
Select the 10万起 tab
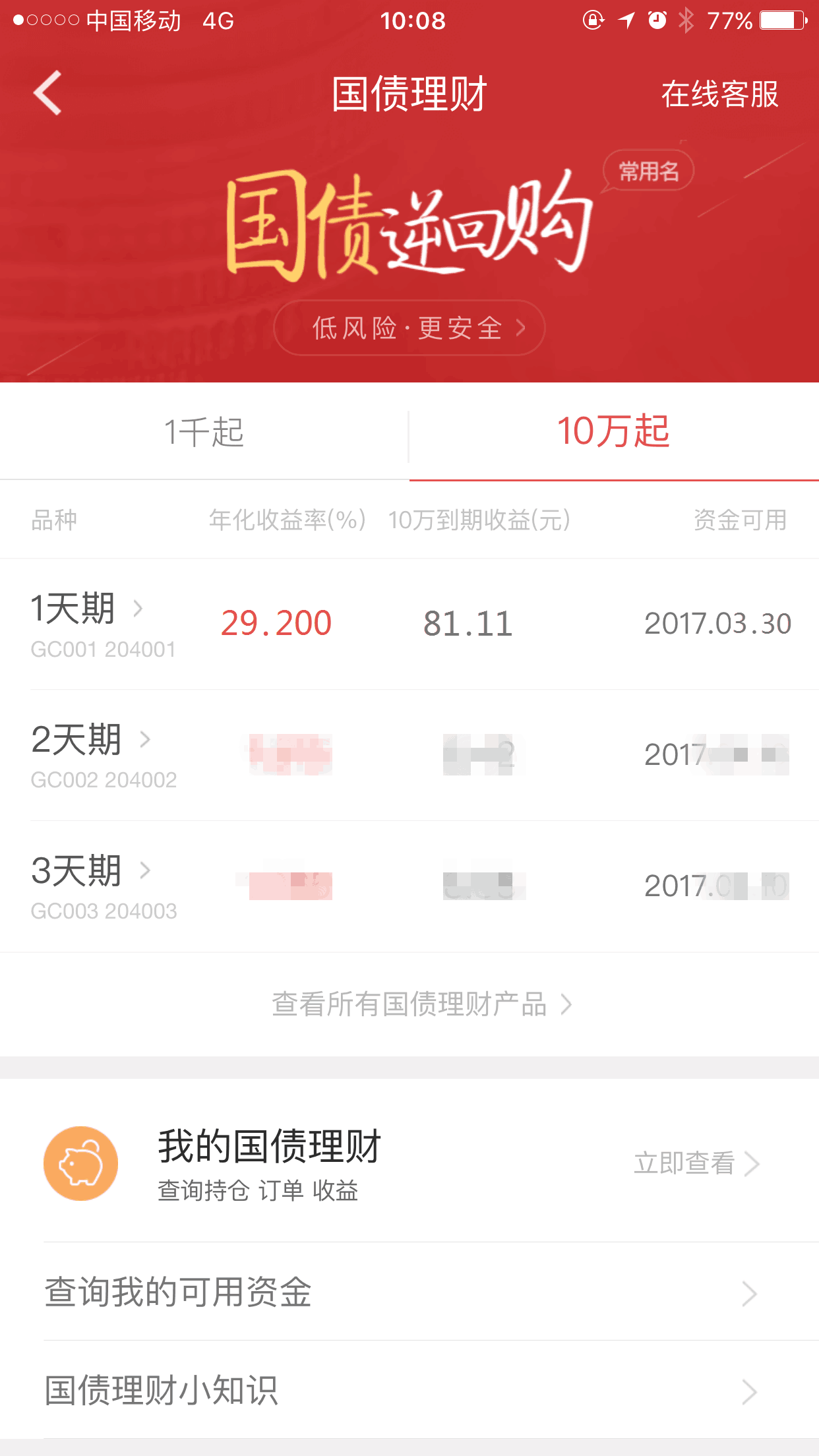click(x=613, y=433)
